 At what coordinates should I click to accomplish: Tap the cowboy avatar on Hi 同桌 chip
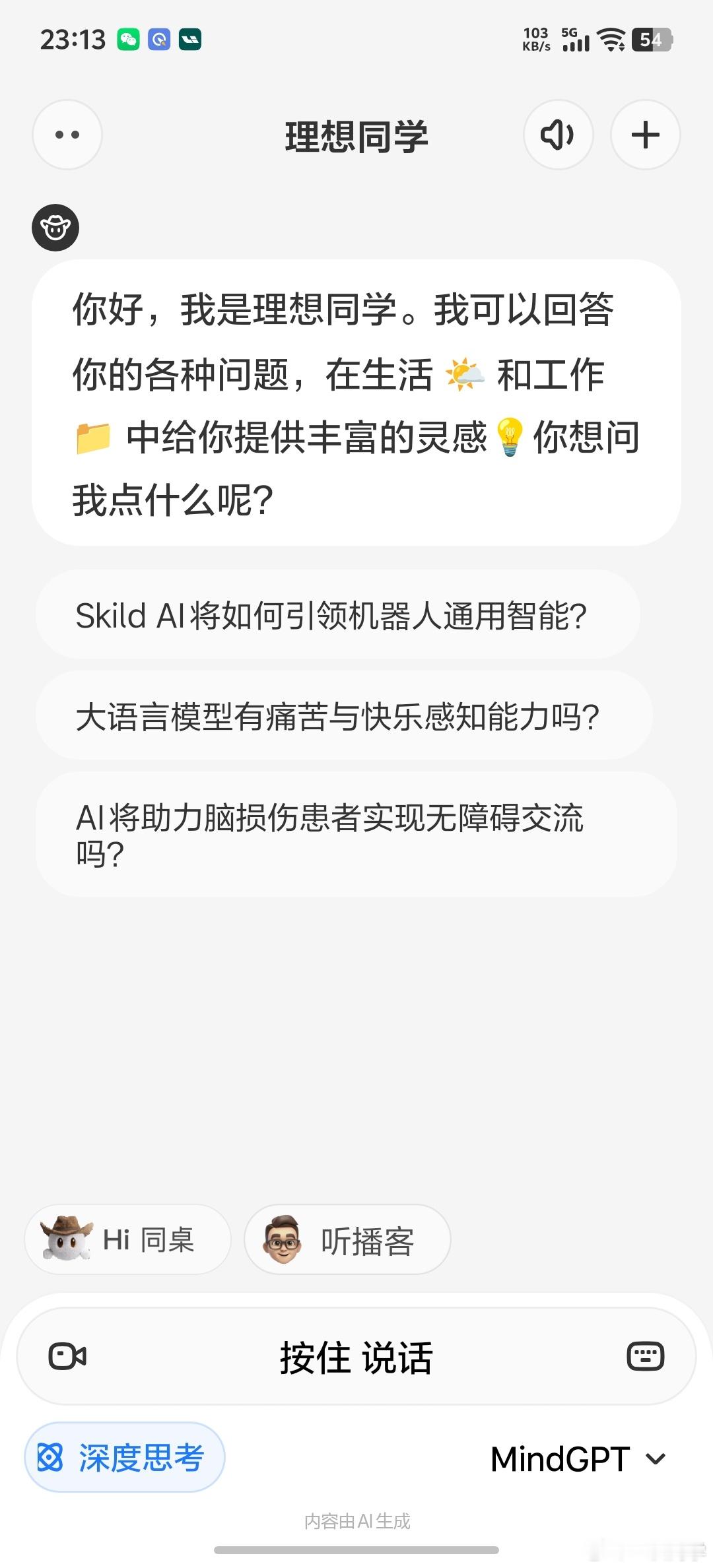(67, 1239)
